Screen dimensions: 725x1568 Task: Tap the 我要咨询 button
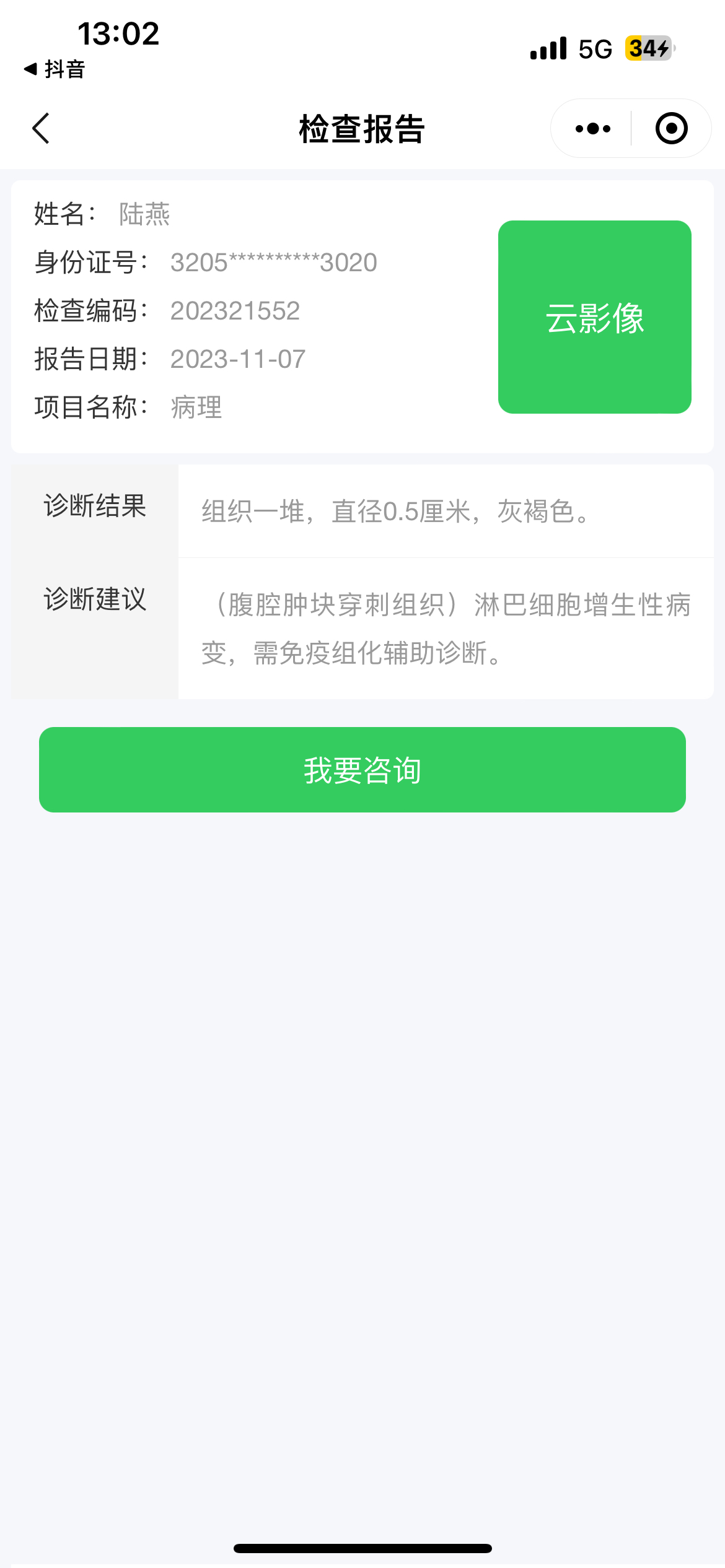[x=362, y=770]
